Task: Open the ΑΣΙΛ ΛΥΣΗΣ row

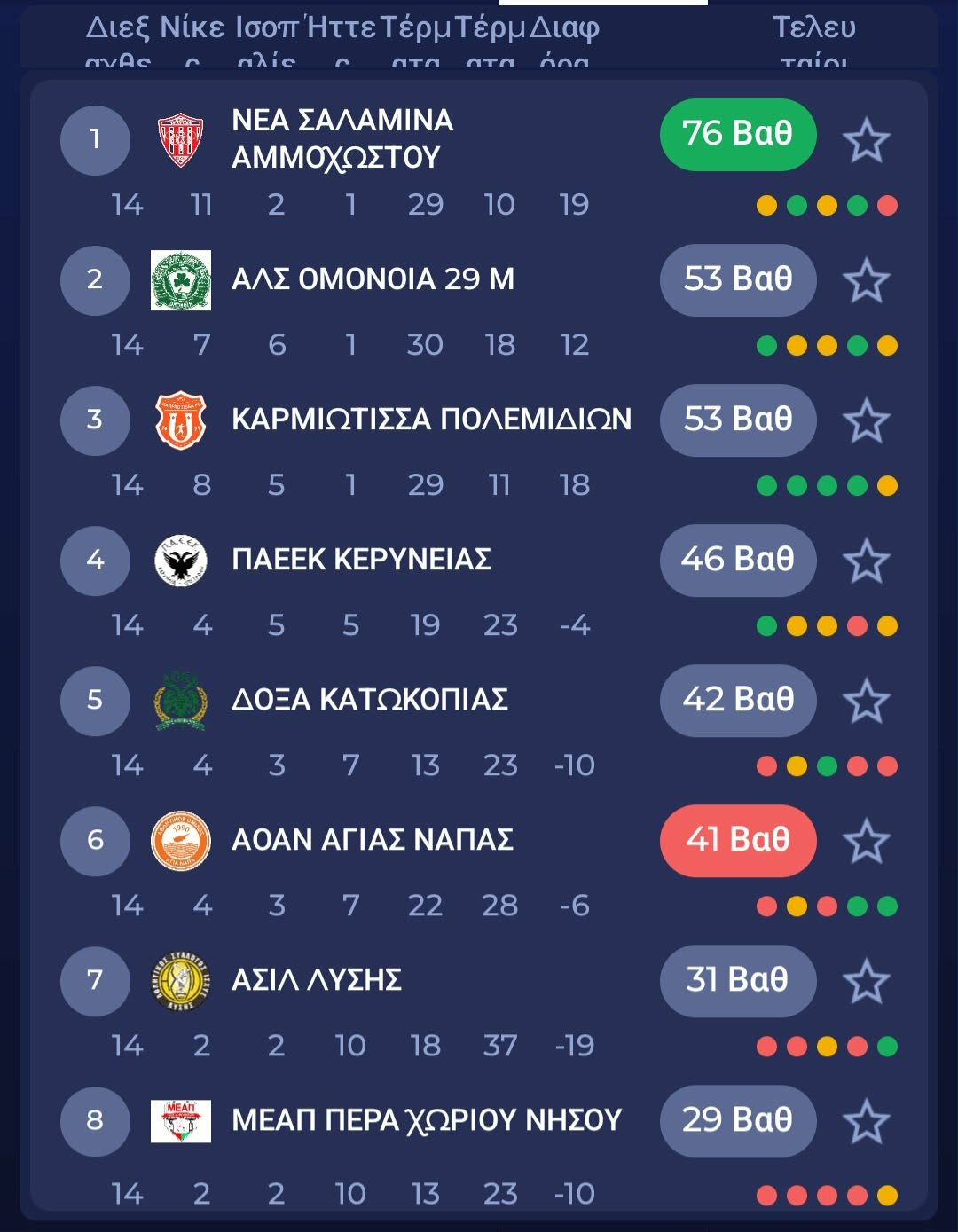Action: 317,980
